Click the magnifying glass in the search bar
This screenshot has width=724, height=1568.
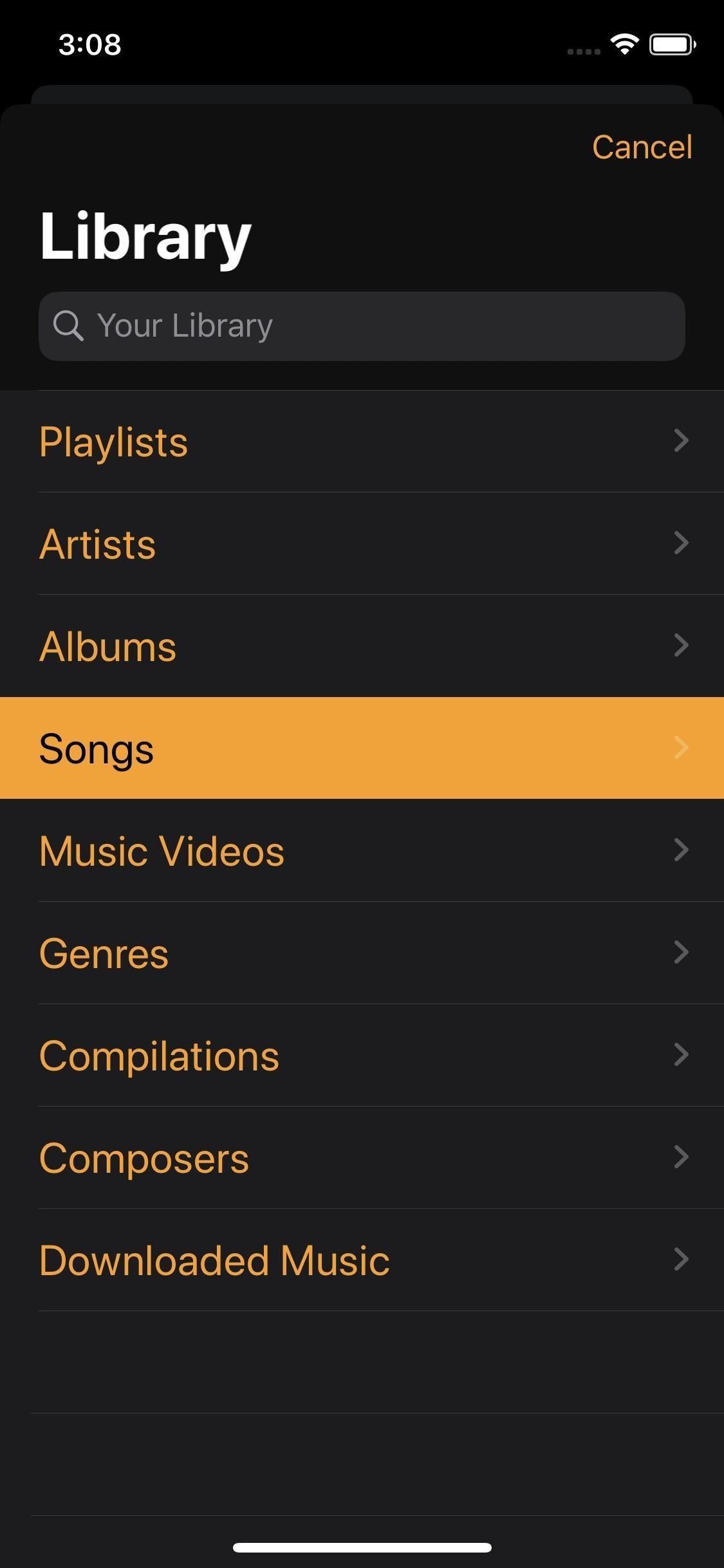[69, 326]
